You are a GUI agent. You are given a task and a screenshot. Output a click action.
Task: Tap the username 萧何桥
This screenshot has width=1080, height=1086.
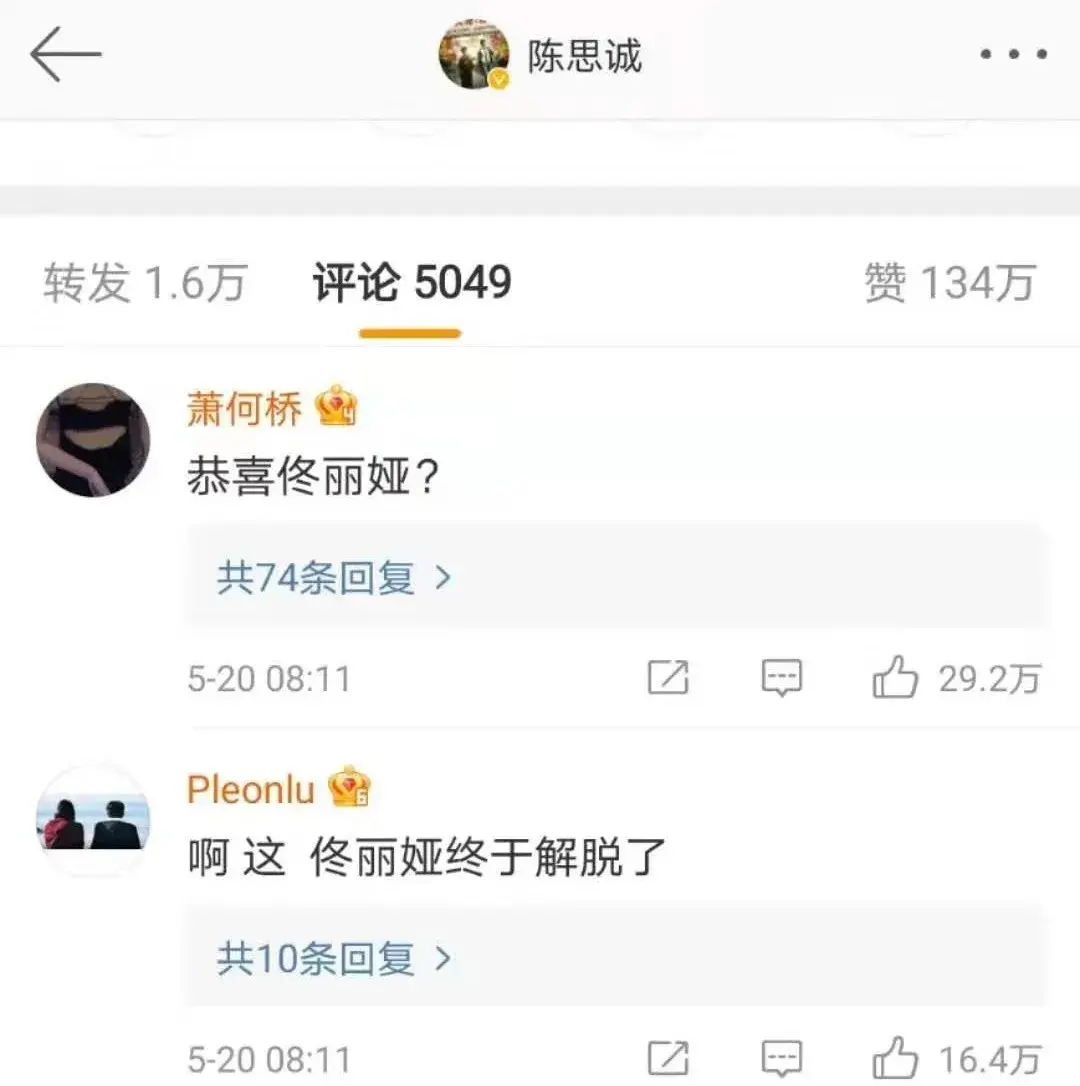pyautogui.click(x=244, y=409)
